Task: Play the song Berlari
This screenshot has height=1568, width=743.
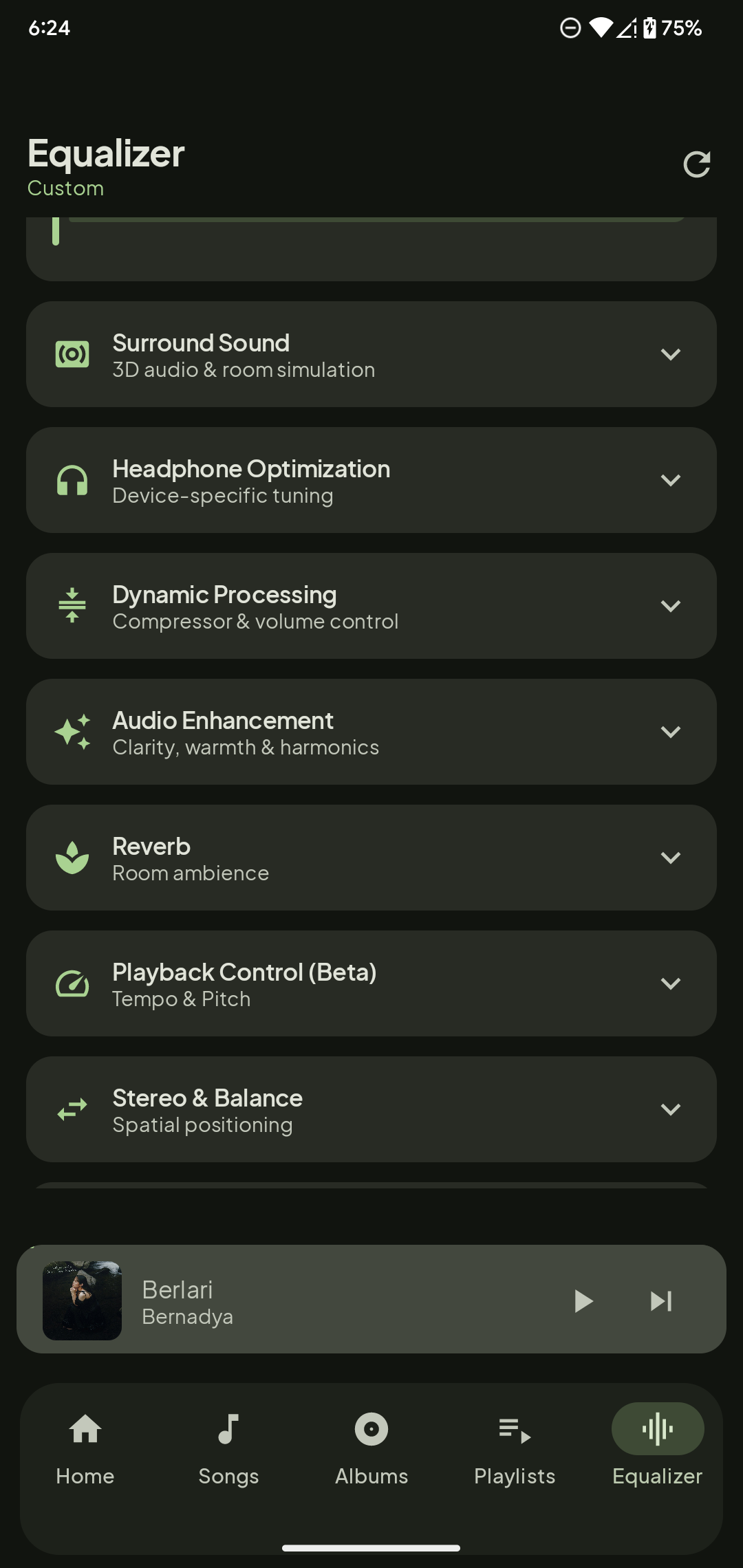Action: (x=584, y=1300)
